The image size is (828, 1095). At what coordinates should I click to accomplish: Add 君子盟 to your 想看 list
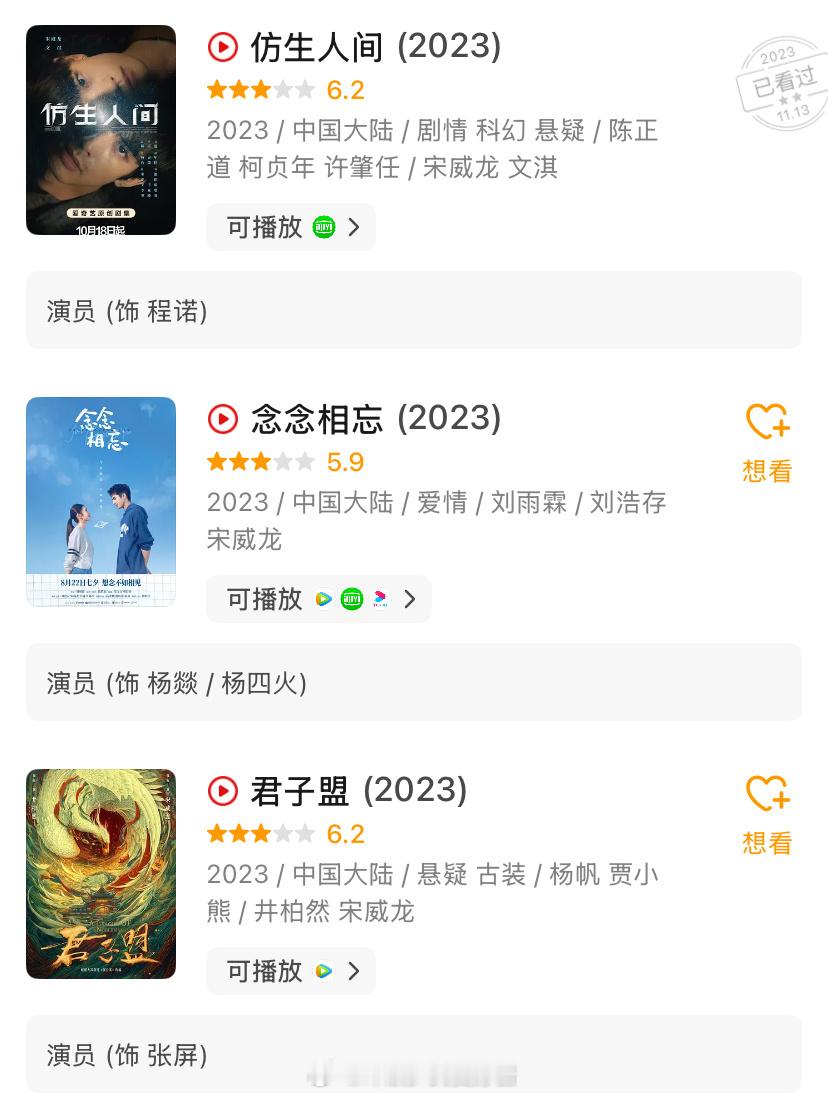point(767,814)
